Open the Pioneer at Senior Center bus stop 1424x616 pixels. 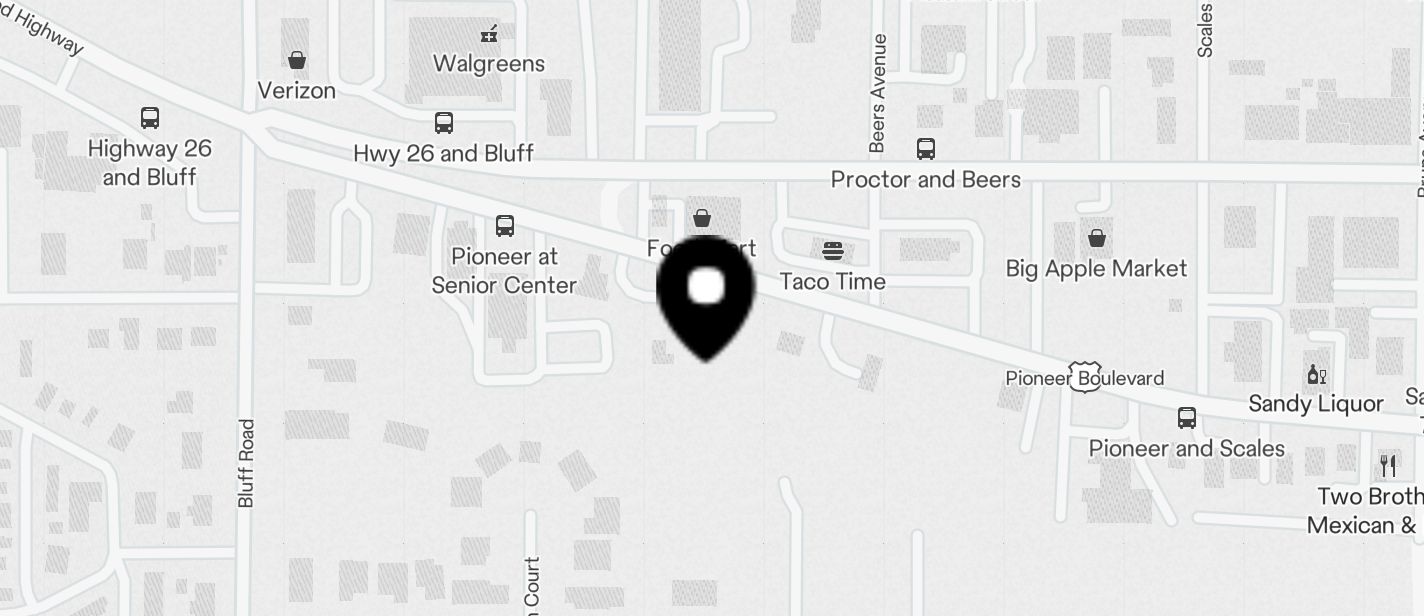(x=505, y=226)
